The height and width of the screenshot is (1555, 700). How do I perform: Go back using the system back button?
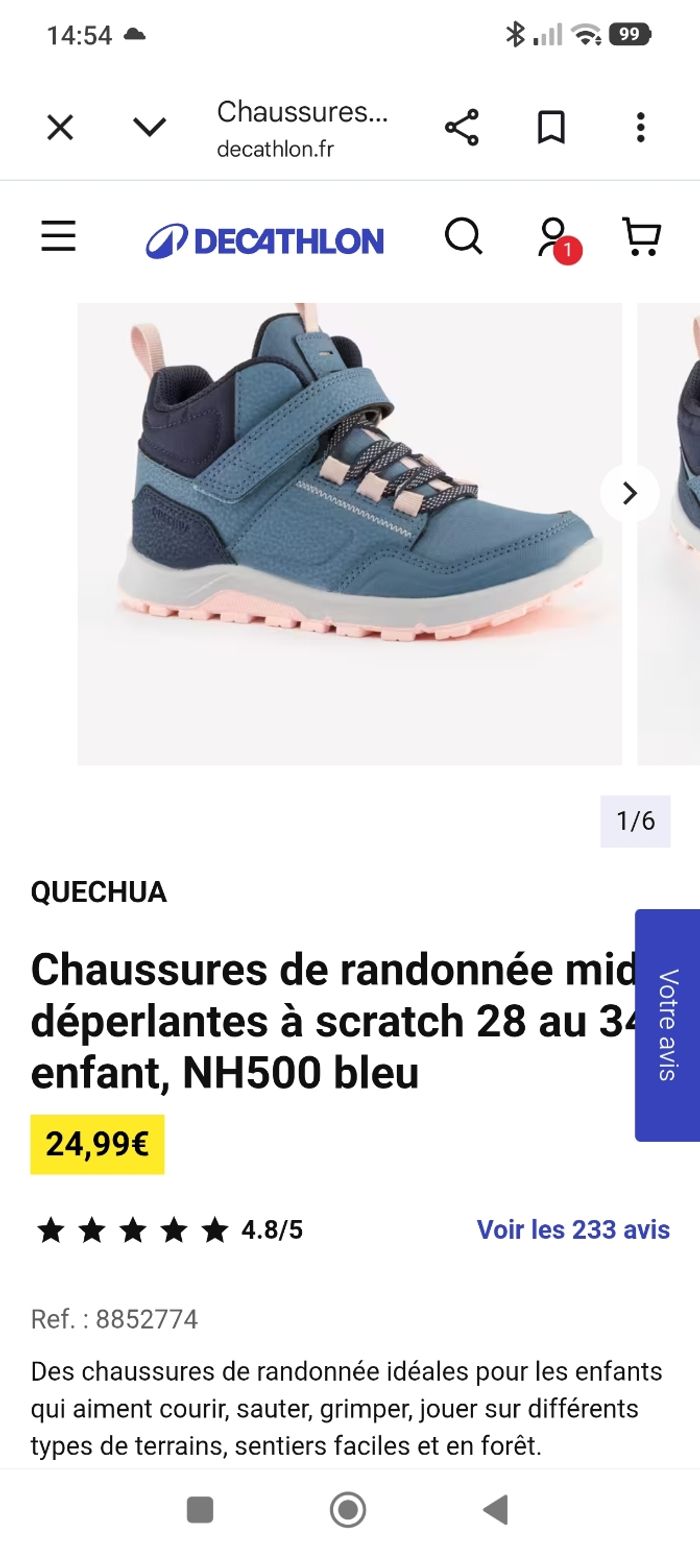tap(496, 1510)
